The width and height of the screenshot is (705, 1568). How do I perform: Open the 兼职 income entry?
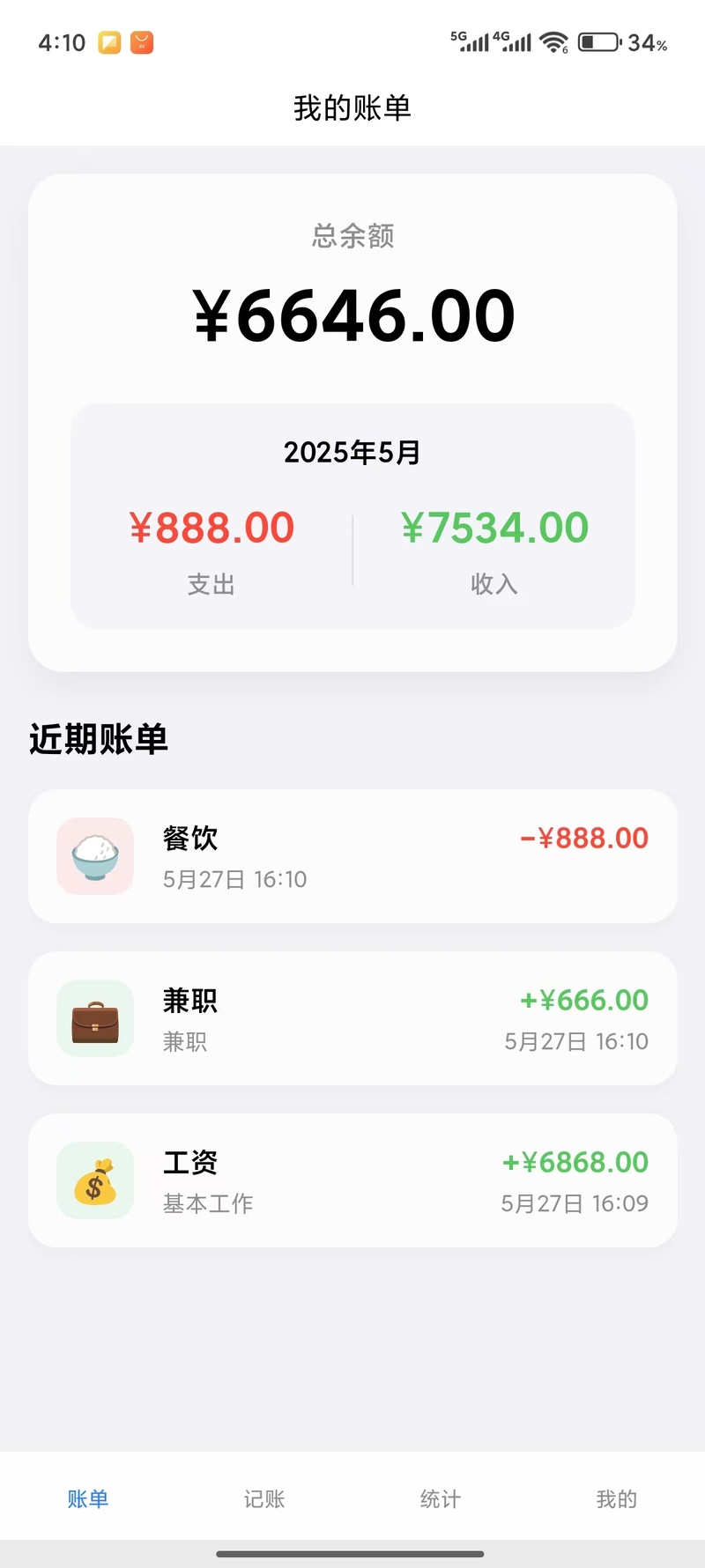point(352,1018)
